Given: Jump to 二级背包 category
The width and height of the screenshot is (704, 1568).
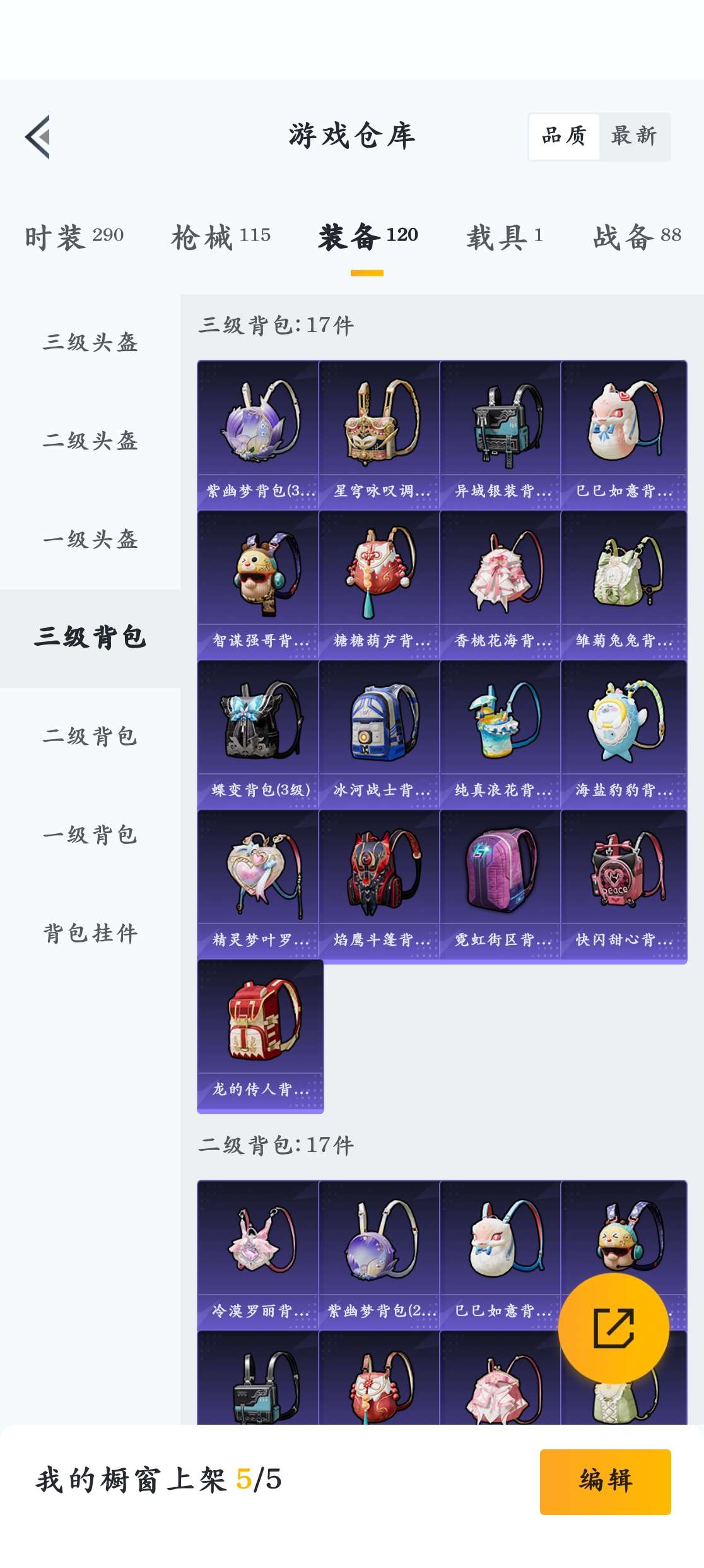Looking at the screenshot, I should pos(90,736).
